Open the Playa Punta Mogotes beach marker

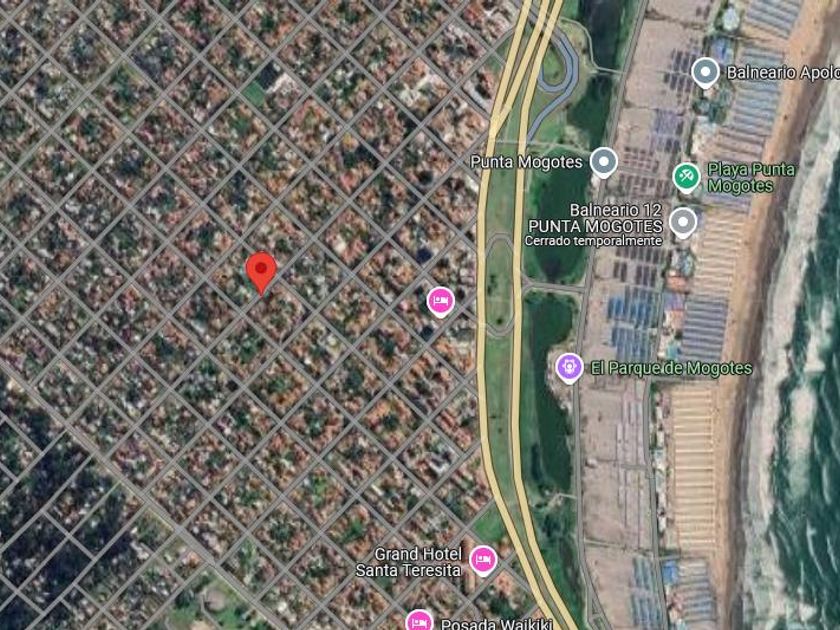(x=686, y=177)
